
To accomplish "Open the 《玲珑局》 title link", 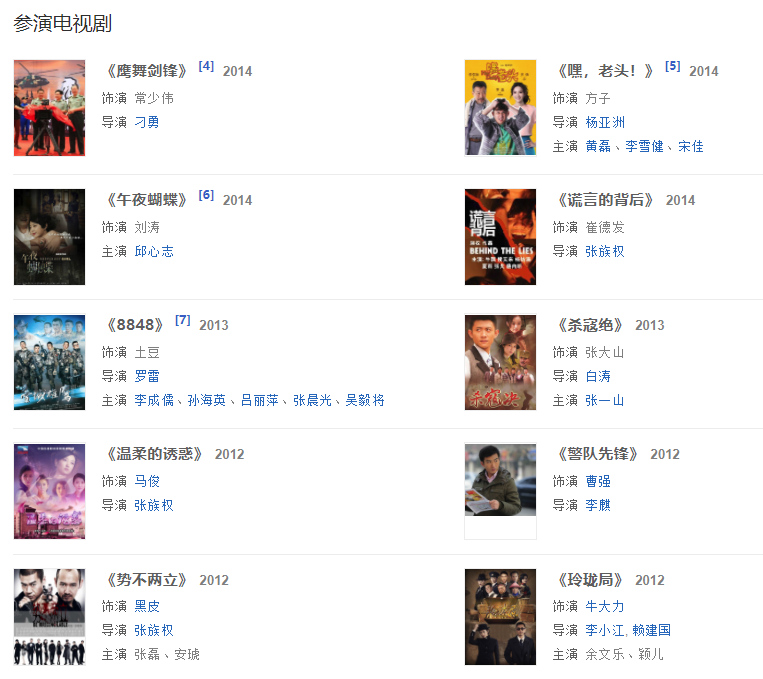I will pyautogui.click(x=590, y=580).
